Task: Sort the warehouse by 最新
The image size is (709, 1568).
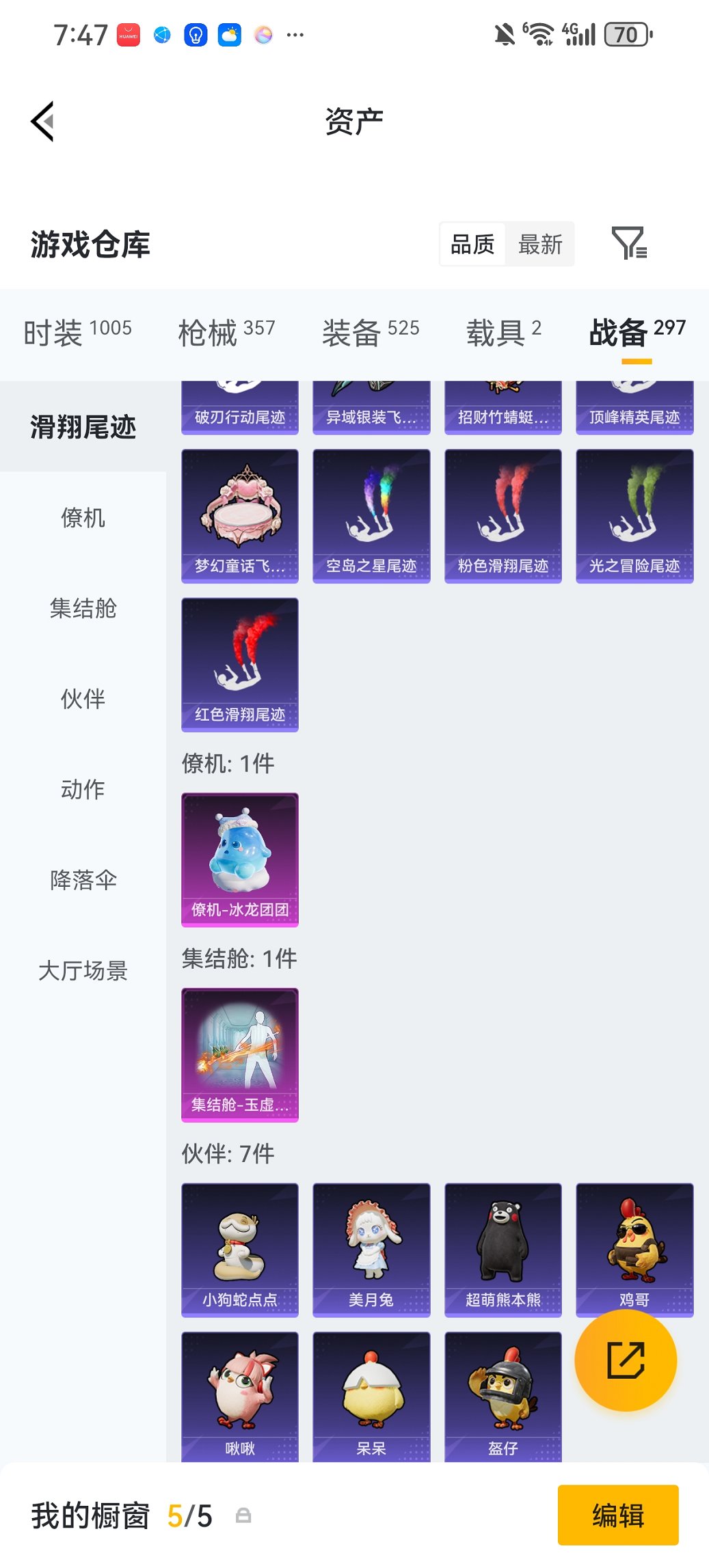Action: [x=539, y=244]
